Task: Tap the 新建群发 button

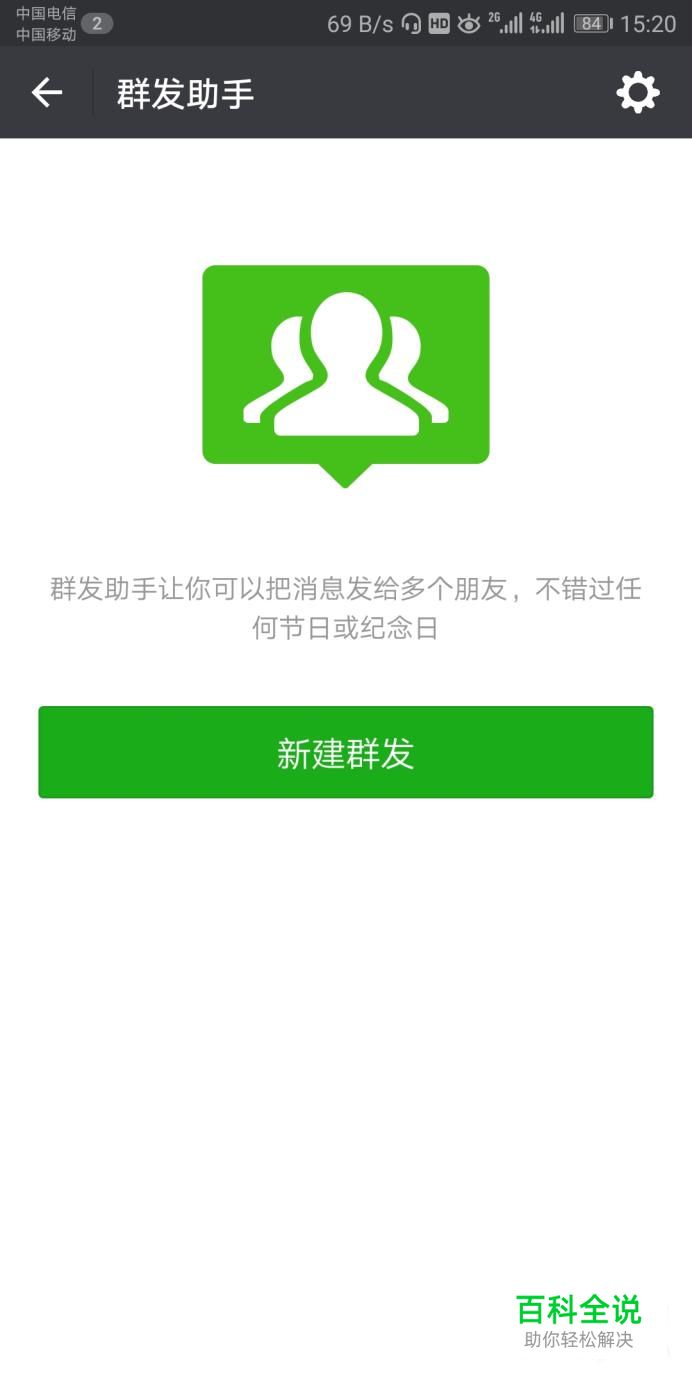Action: (346, 752)
